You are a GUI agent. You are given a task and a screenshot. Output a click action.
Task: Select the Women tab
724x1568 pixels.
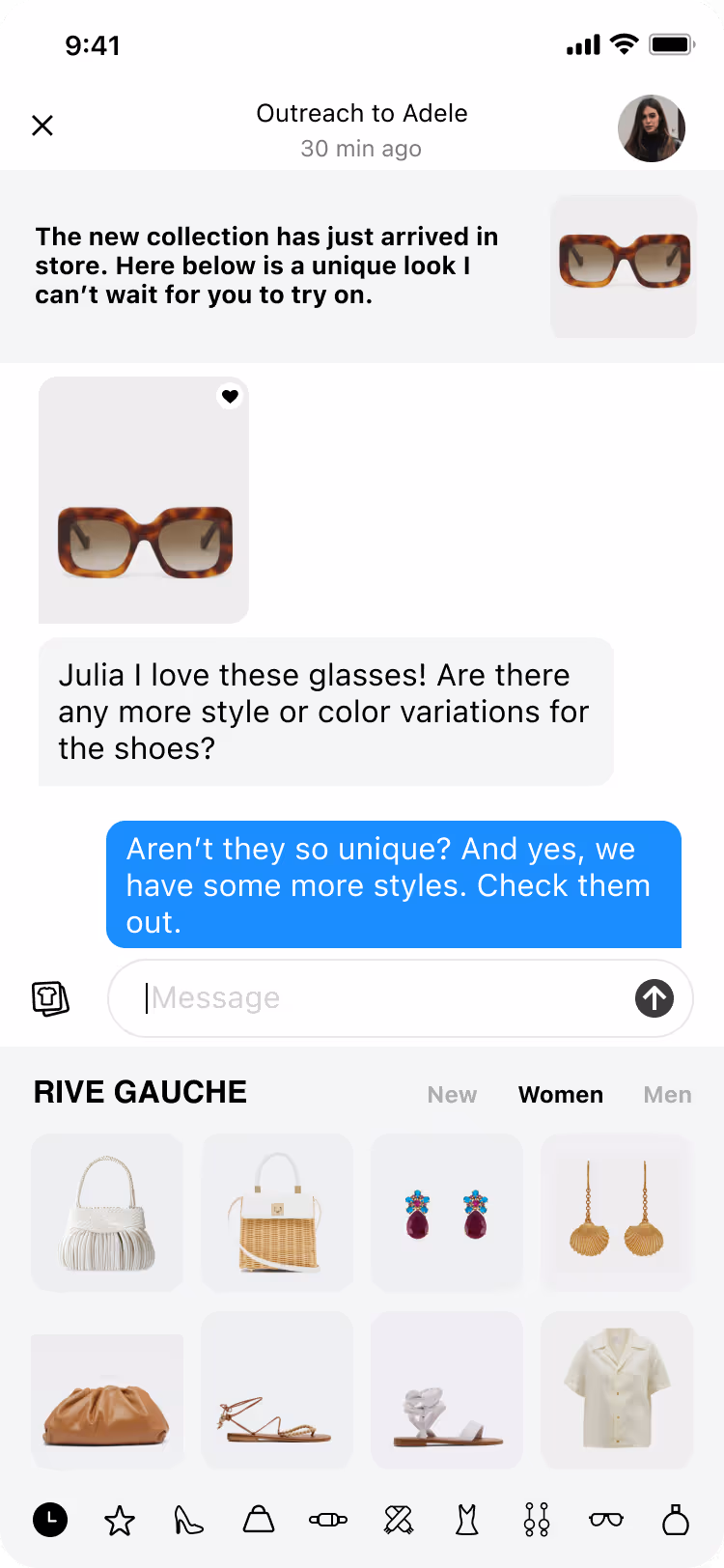coord(560,1094)
